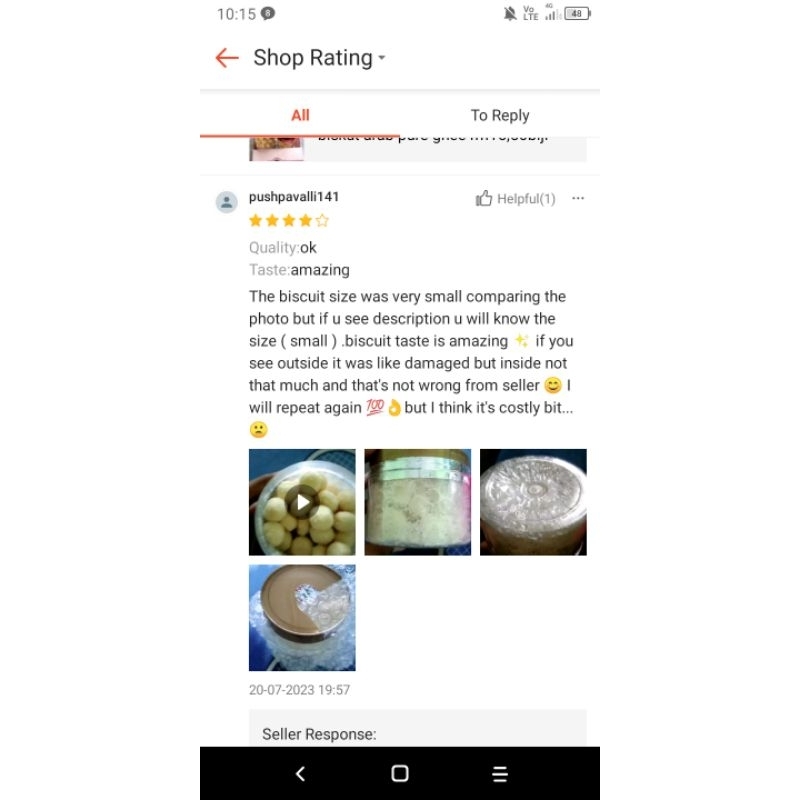Screen dimensions: 800x800
Task: Go back from Shop Rating
Action: [x=227, y=58]
